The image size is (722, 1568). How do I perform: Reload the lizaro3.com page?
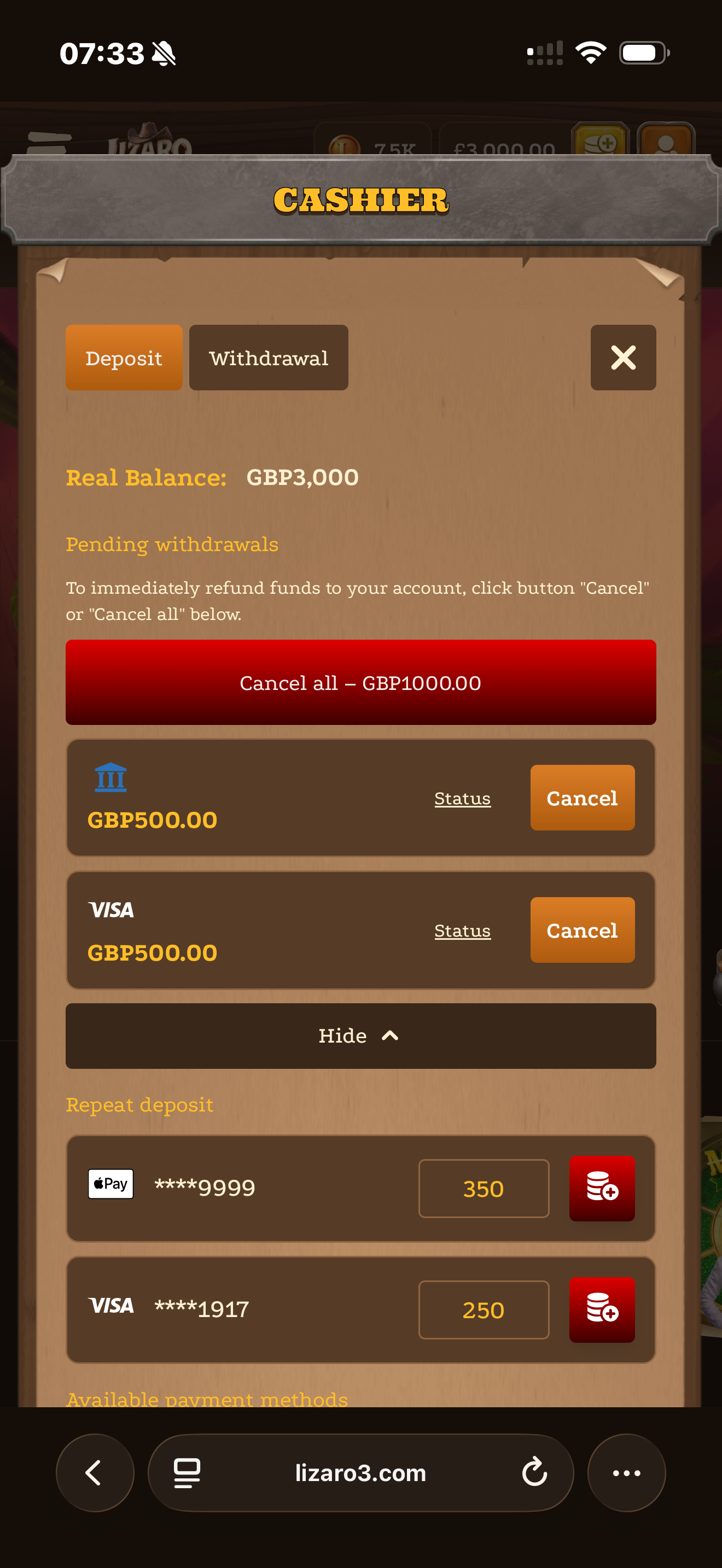click(534, 1472)
